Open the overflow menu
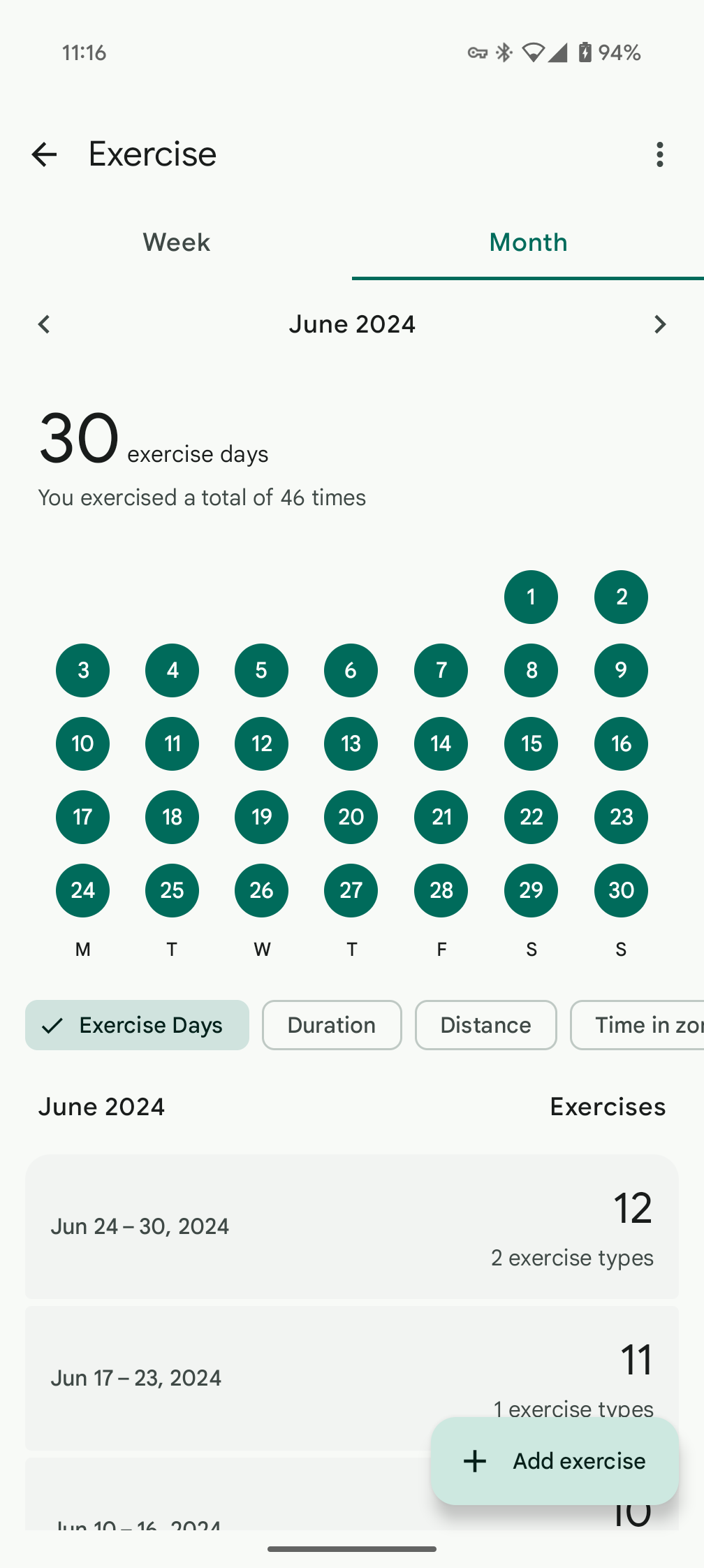704x1568 pixels. 659,154
